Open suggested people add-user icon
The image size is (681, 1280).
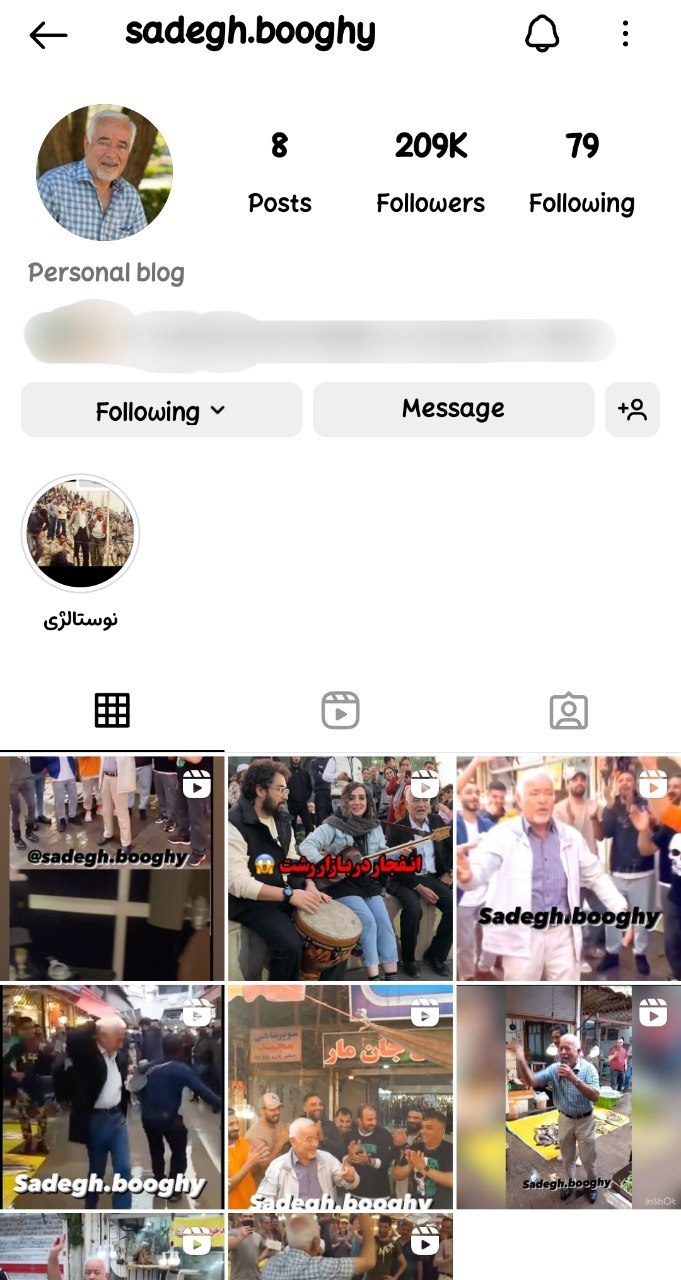[632, 409]
